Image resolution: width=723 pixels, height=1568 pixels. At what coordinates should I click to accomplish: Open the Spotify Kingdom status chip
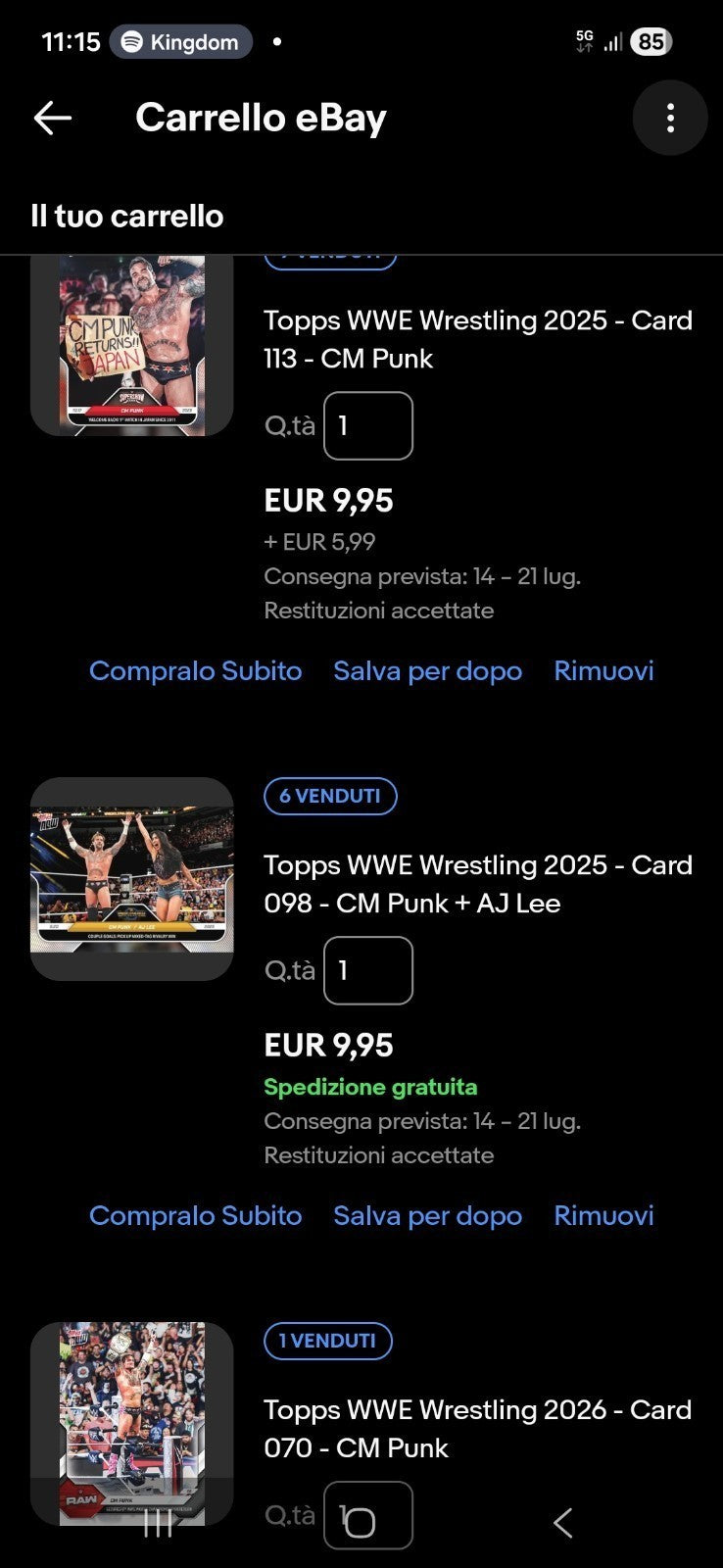[181, 42]
